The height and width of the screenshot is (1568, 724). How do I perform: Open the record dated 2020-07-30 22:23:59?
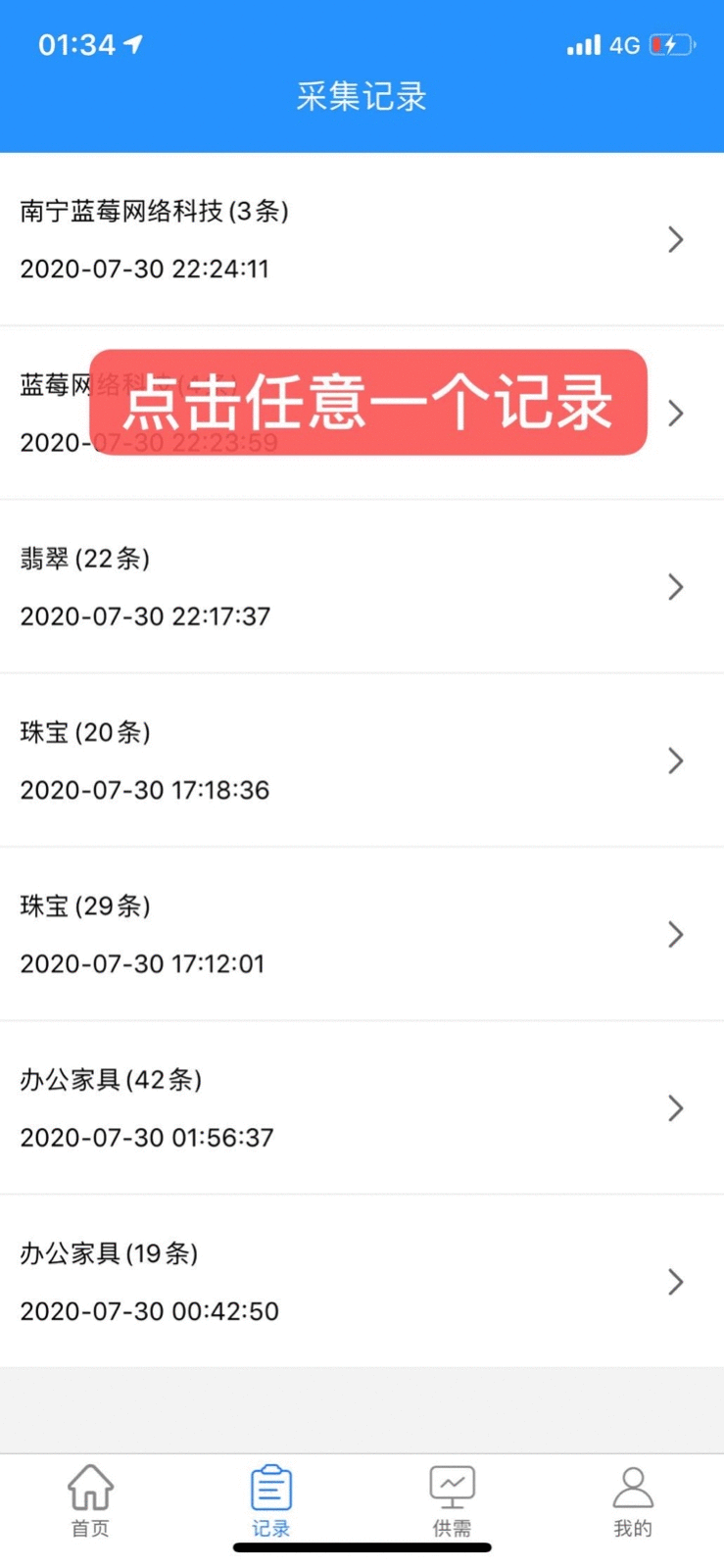pos(674,414)
